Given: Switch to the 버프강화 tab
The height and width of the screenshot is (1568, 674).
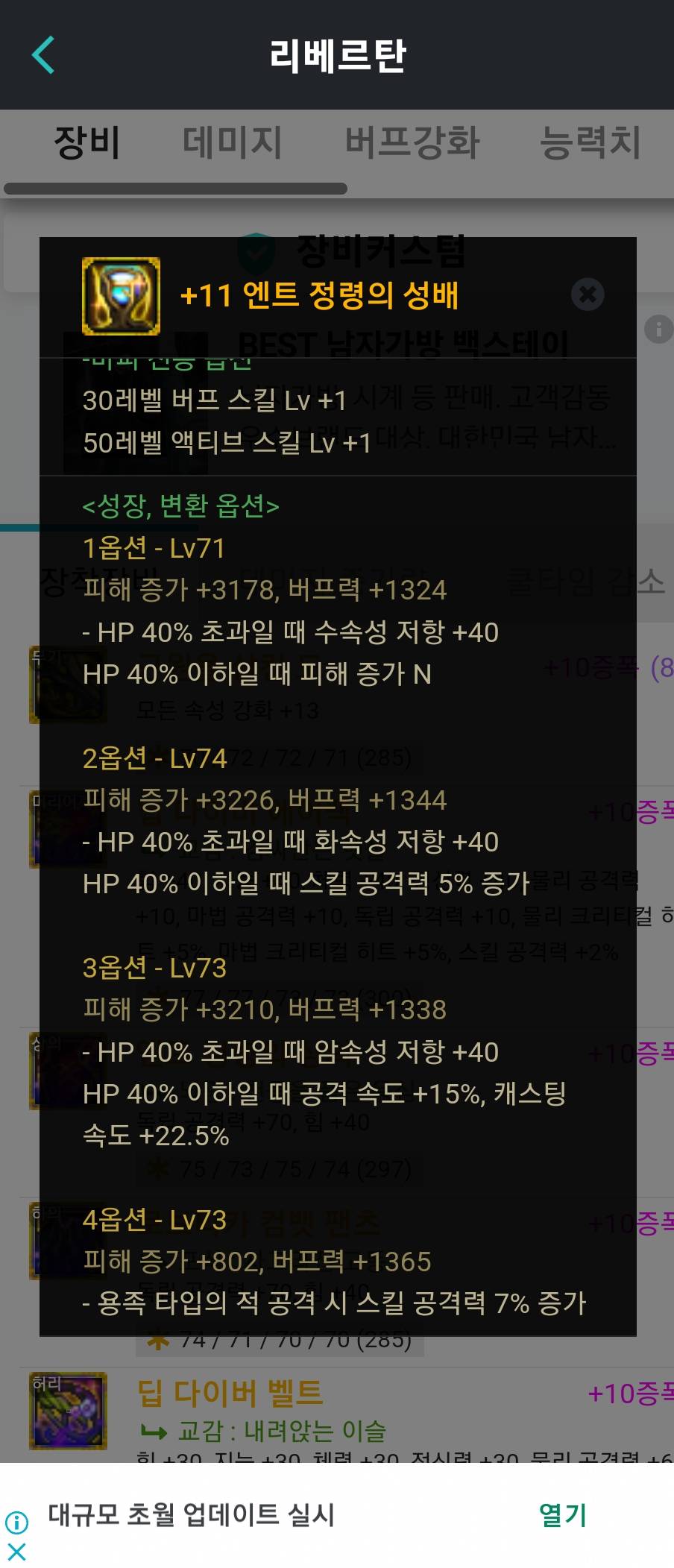Looking at the screenshot, I should tap(412, 142).
